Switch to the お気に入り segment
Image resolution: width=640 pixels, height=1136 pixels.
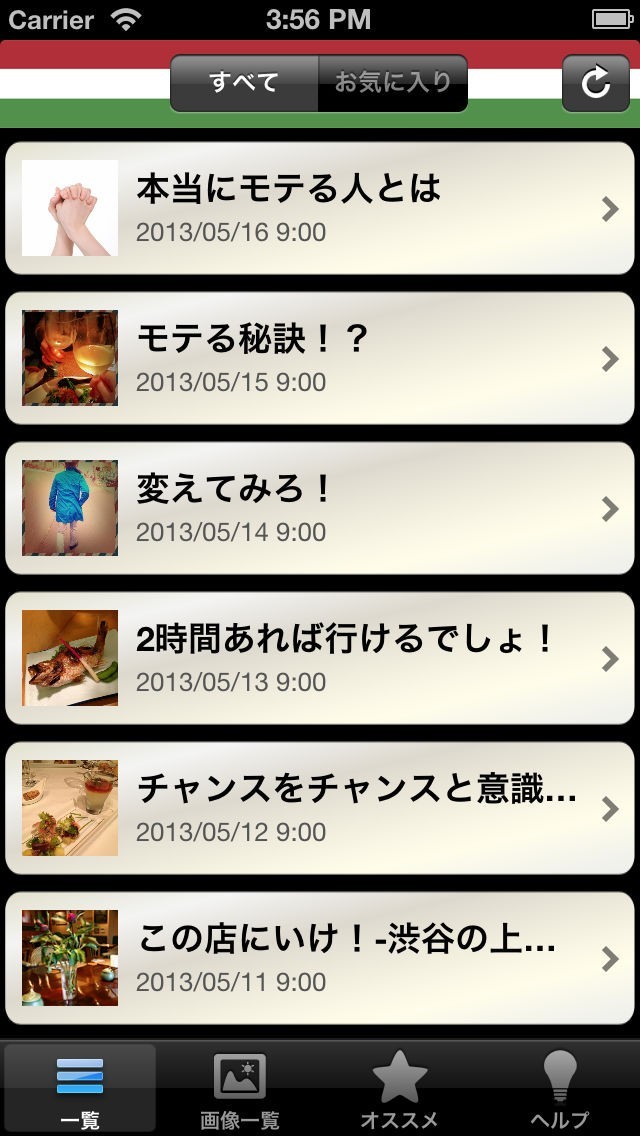(x=392, y=83)
